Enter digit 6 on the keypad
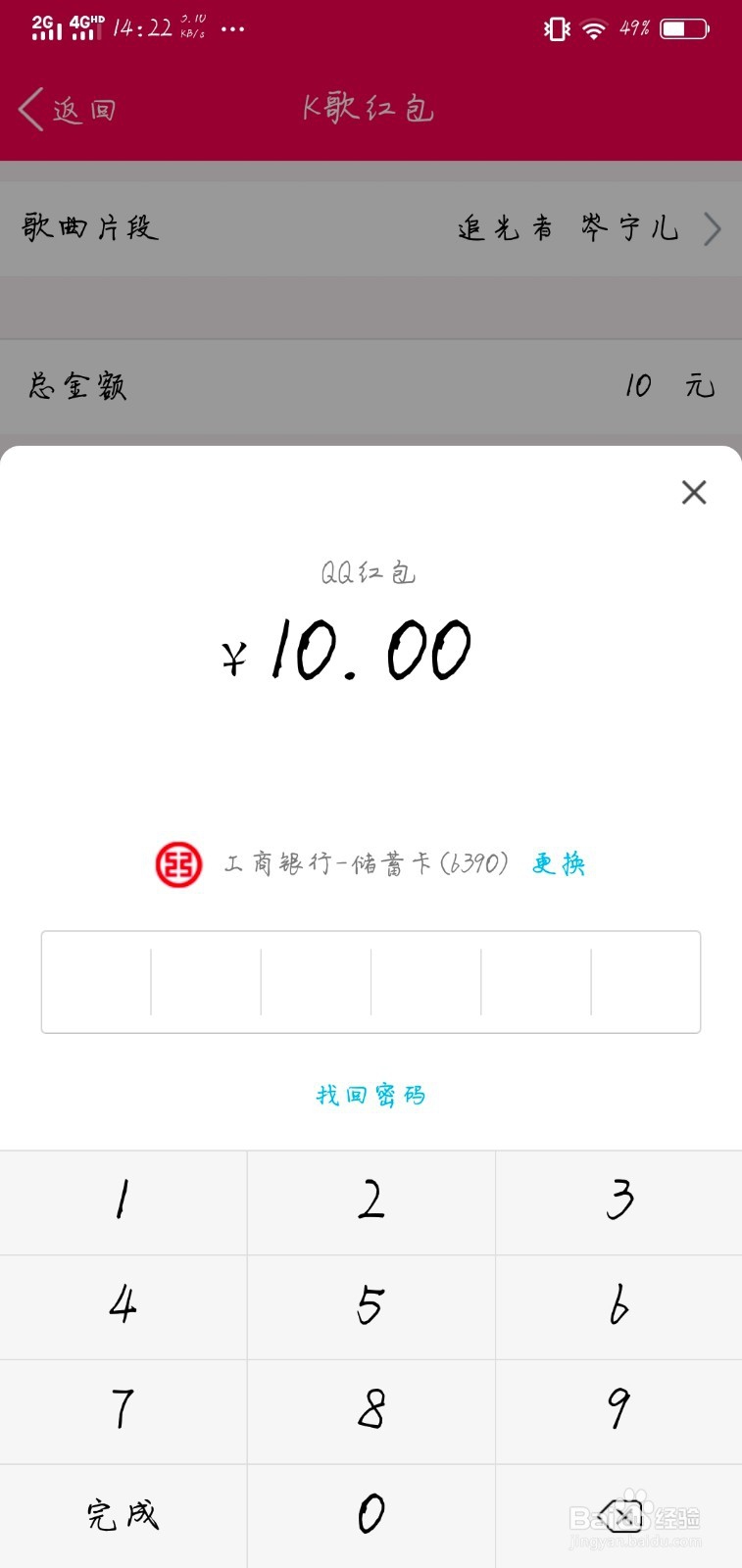The image size is (742, 1568). click(619, 1307)
